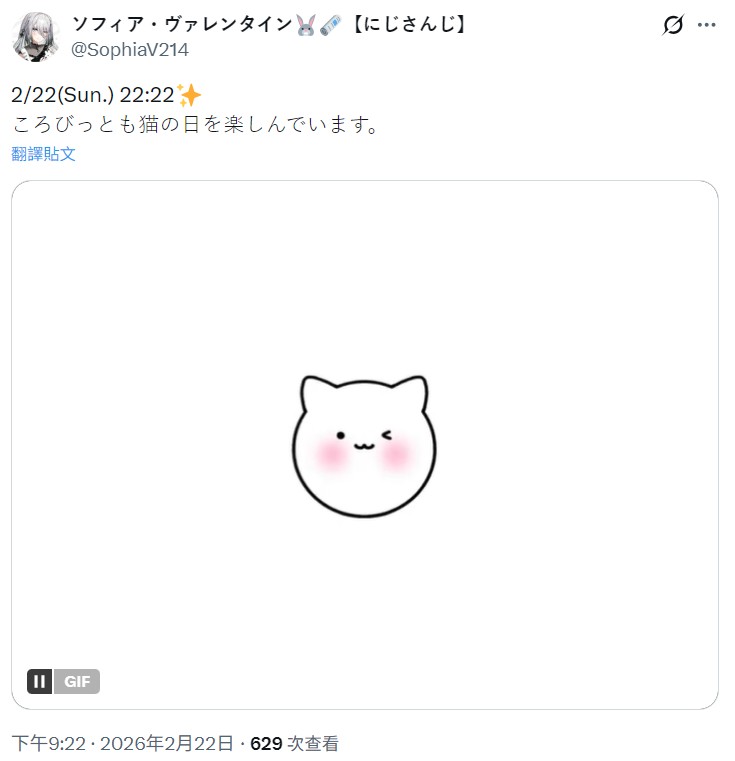
Task: Open the post's three-dot overflow menu
Action: 706,26
